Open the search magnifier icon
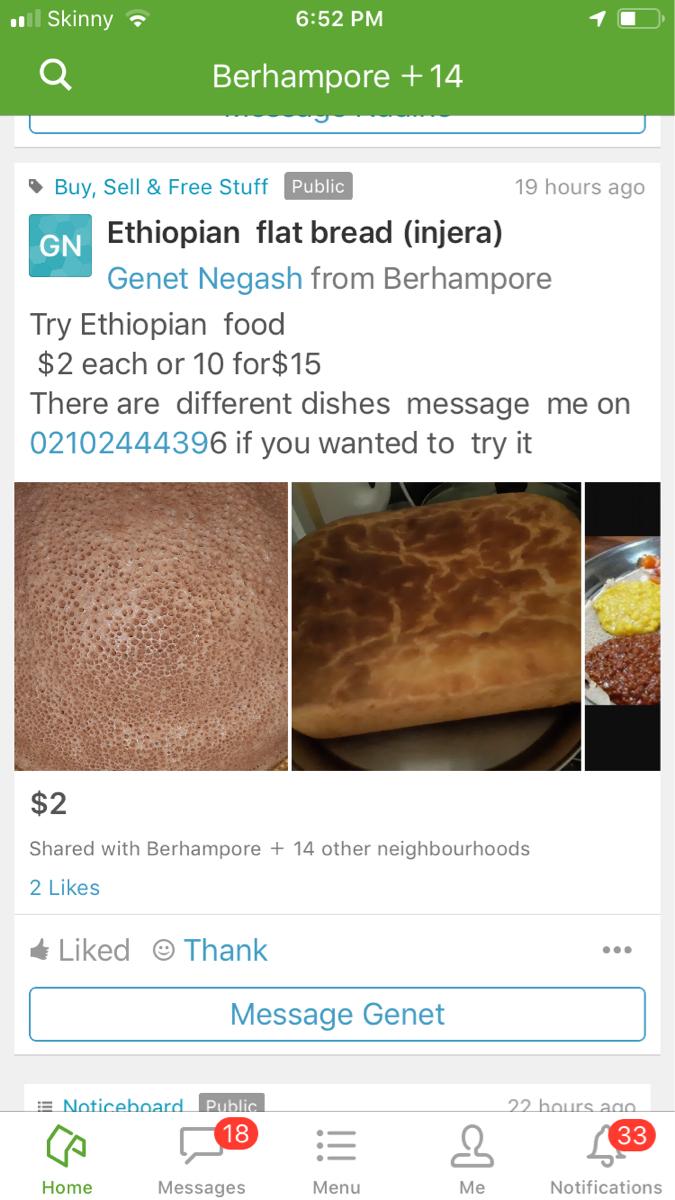This screenshot has width=675, height=1200. pos(54,76)
